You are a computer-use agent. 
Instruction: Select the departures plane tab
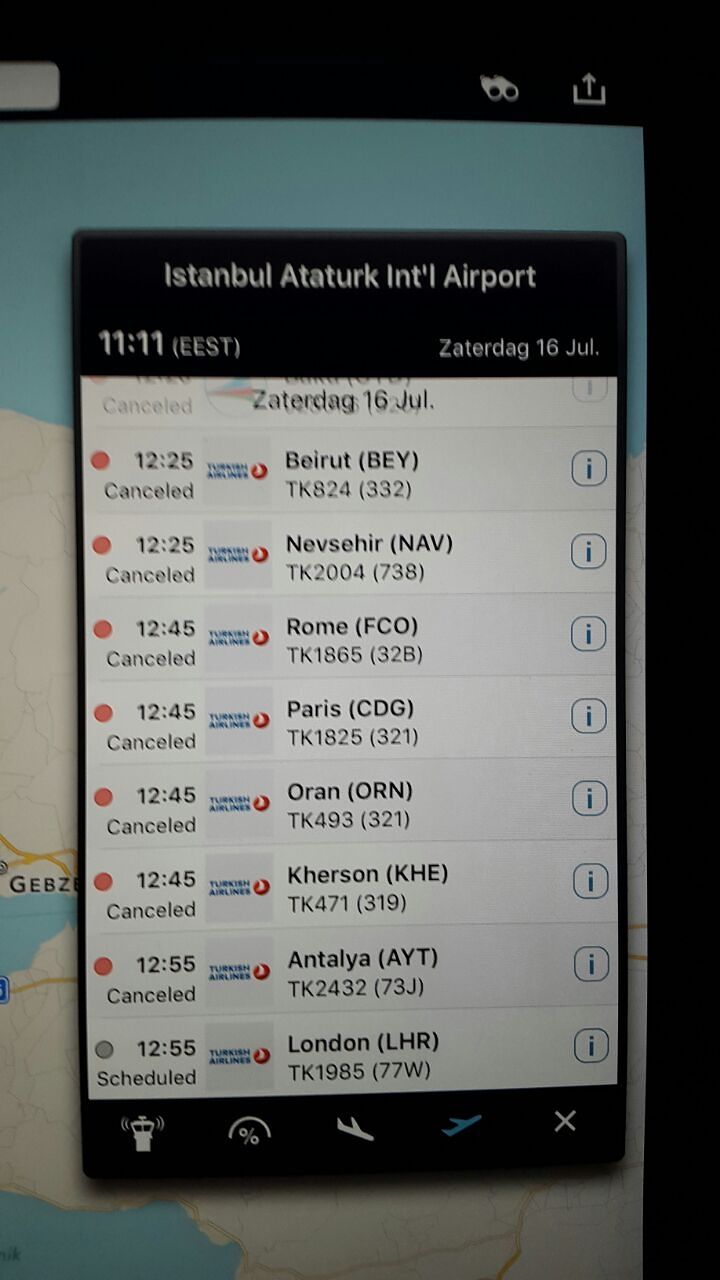[460, 1126]
